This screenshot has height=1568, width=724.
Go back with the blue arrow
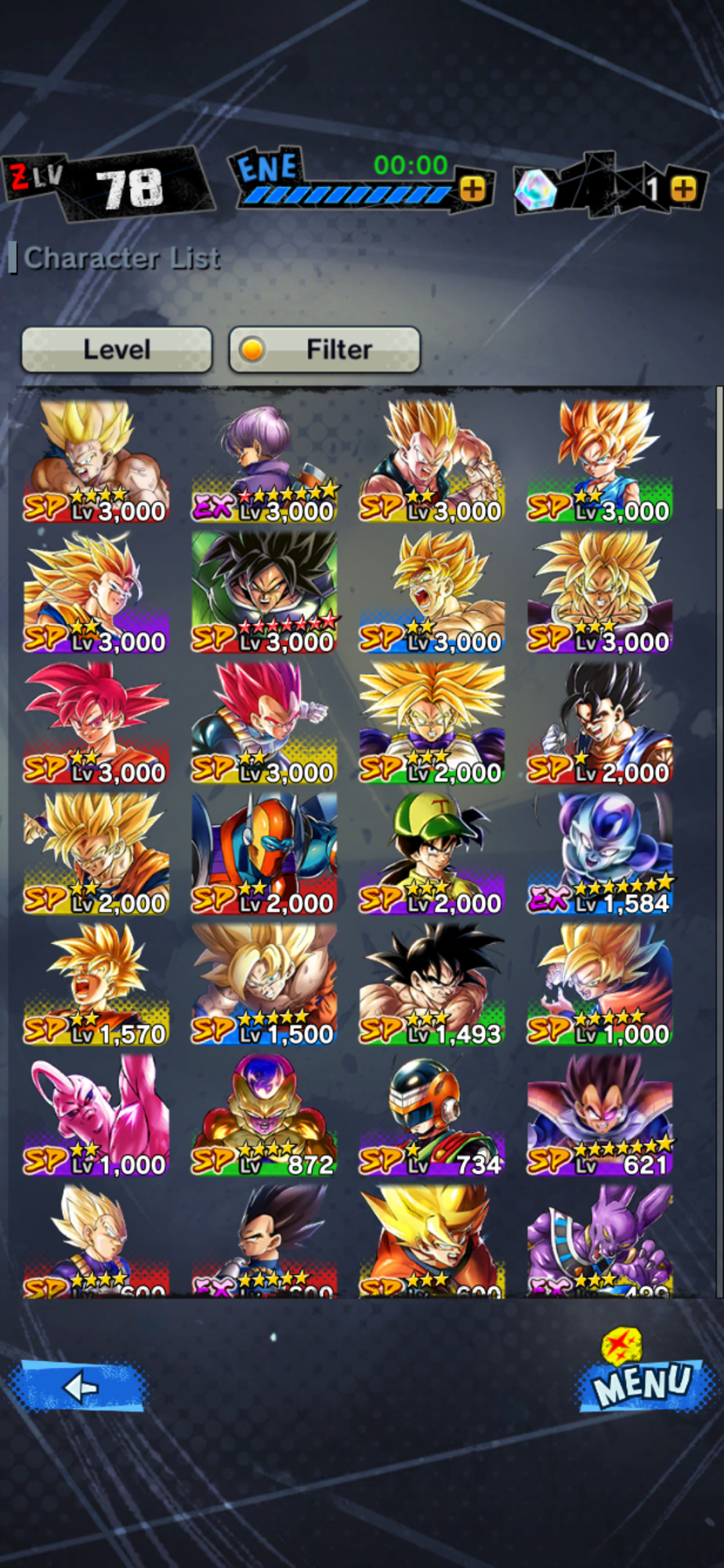78,1387
